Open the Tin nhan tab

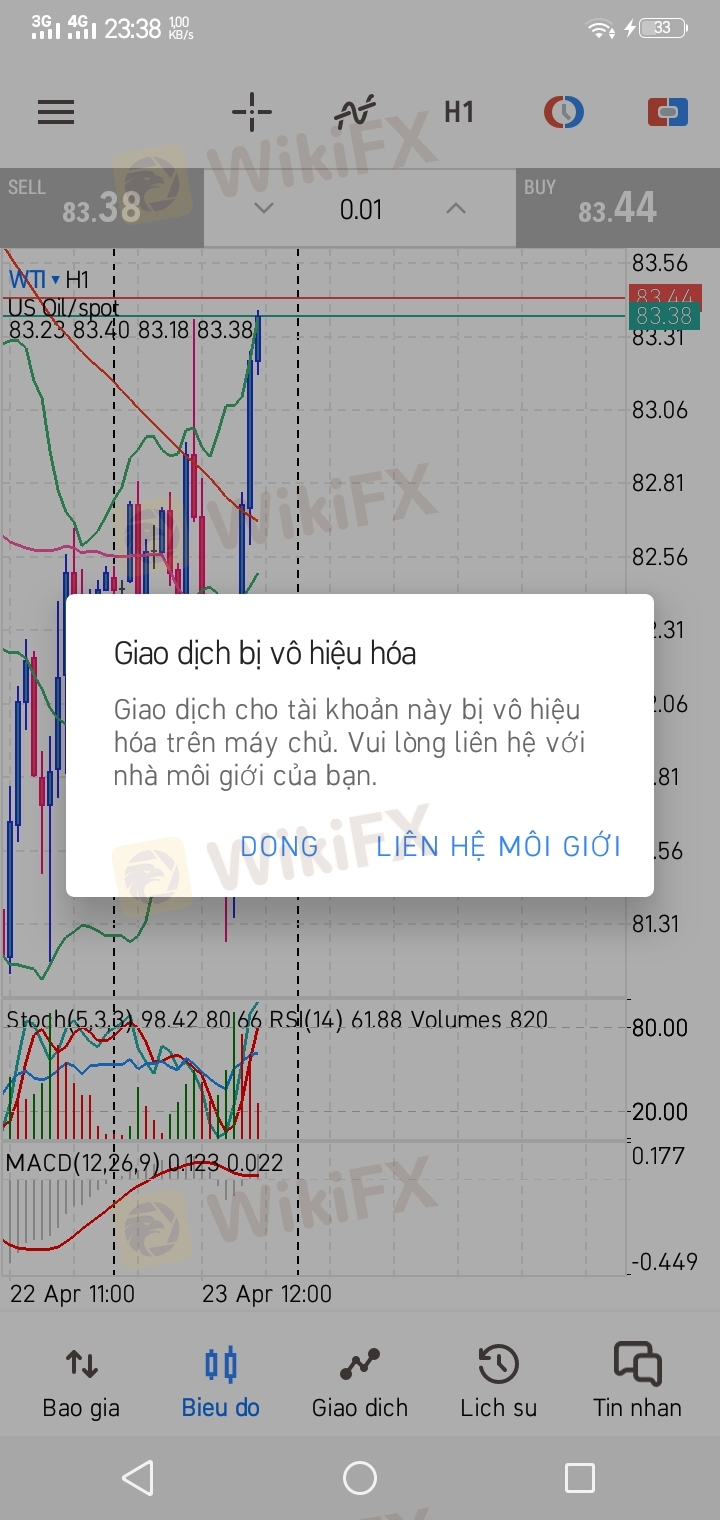pos(637,1382)
